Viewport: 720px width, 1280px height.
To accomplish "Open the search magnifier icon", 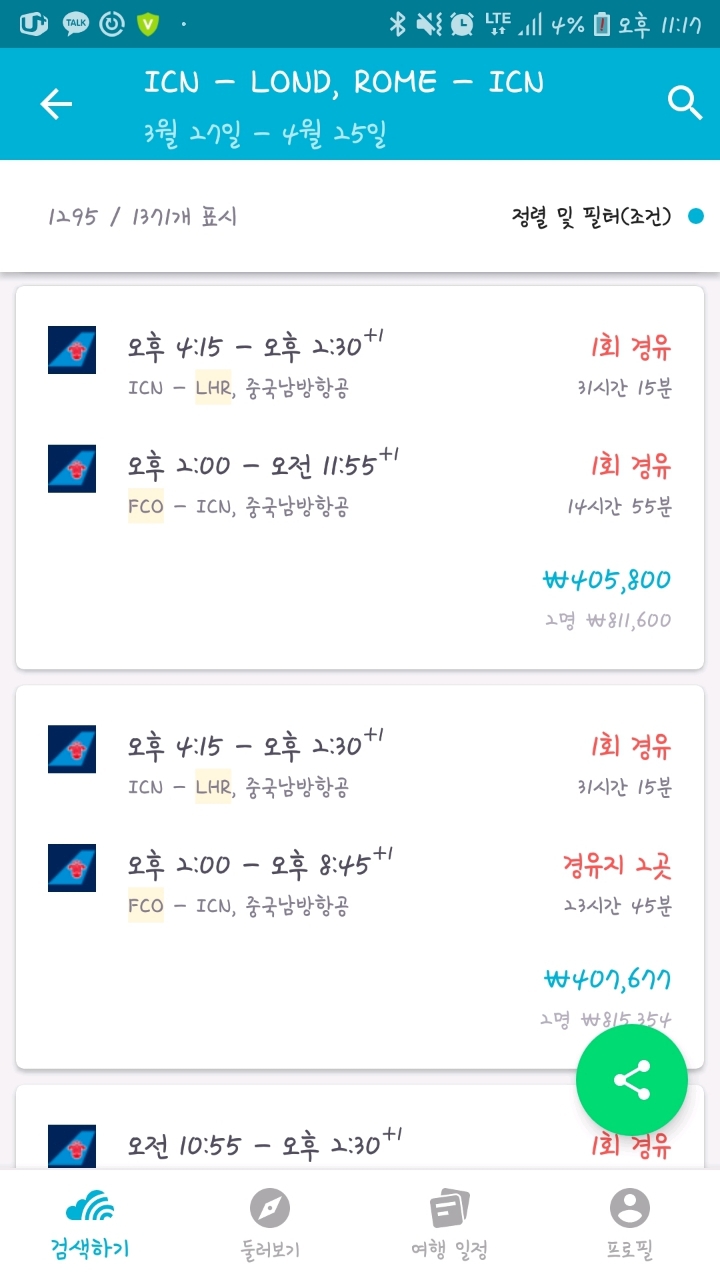I will pos(685,103).
